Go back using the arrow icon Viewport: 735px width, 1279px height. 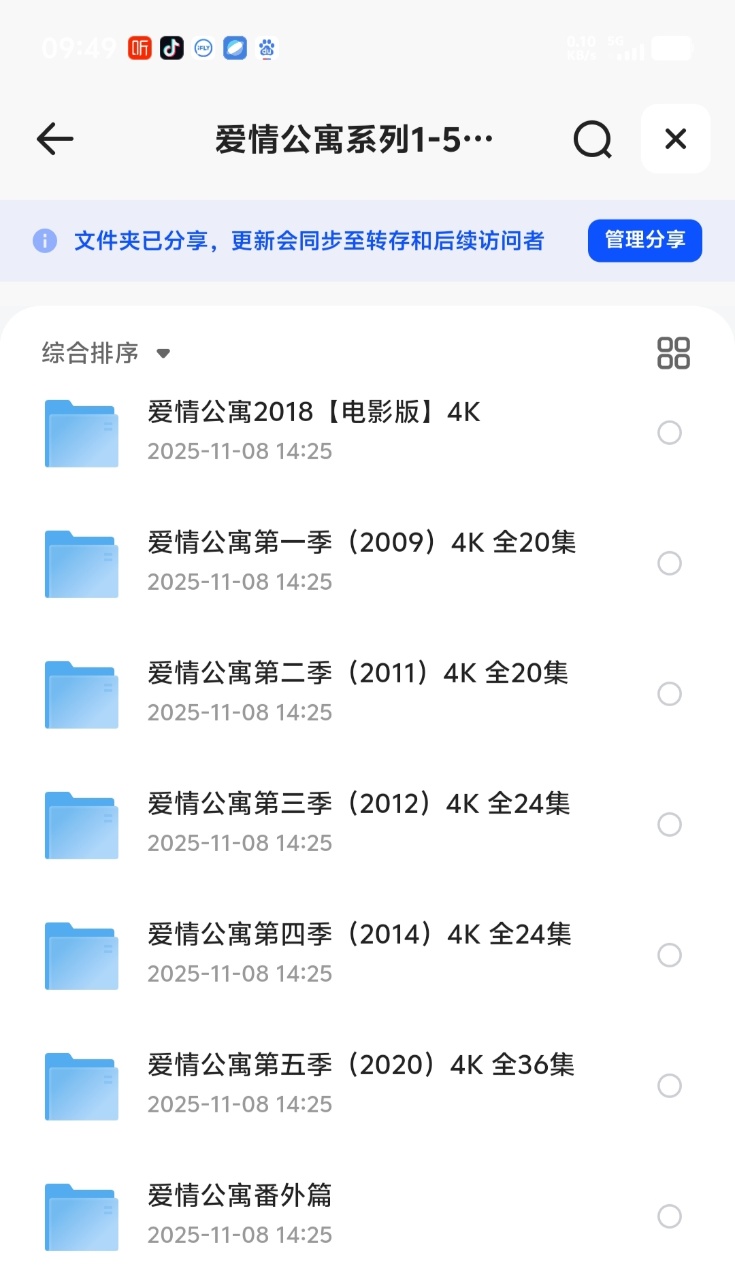55,140
